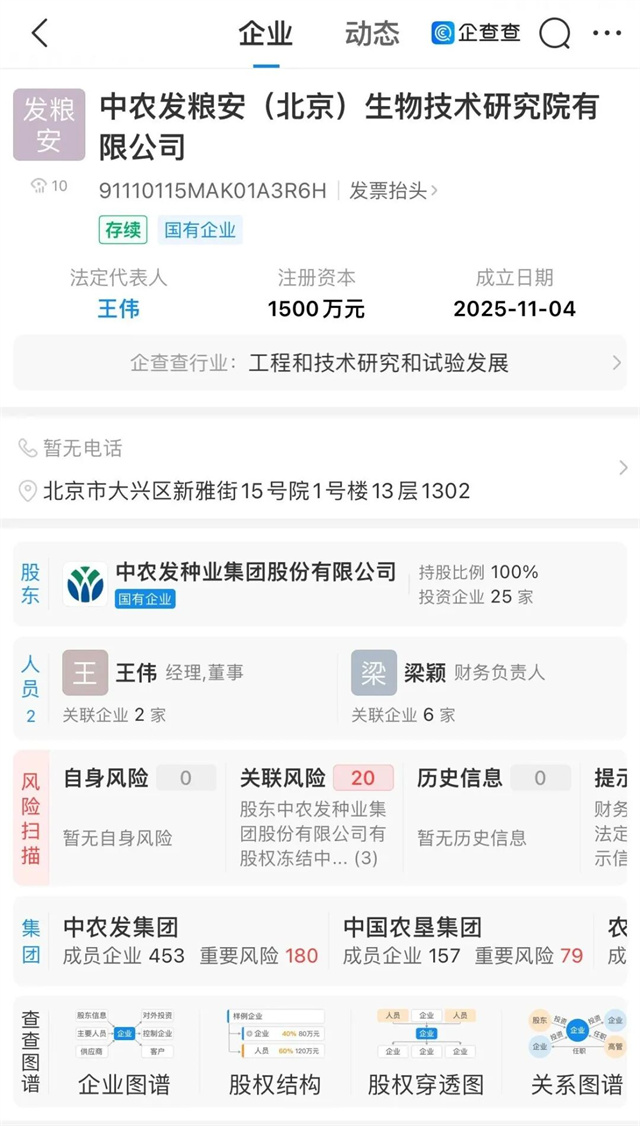Open 中国农垦集团 group card

click(x=462, y=941)
